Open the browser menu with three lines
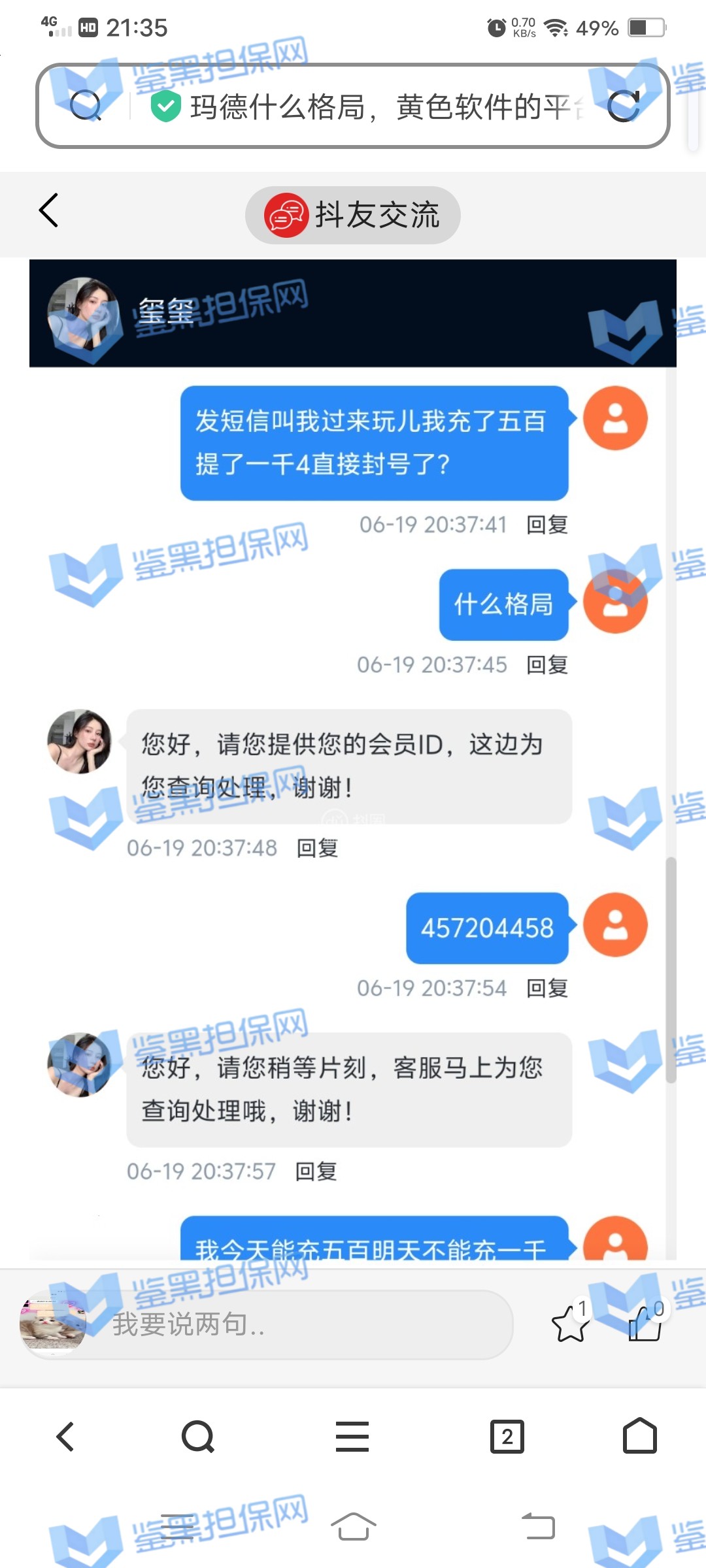 (x=352, y=1437)
